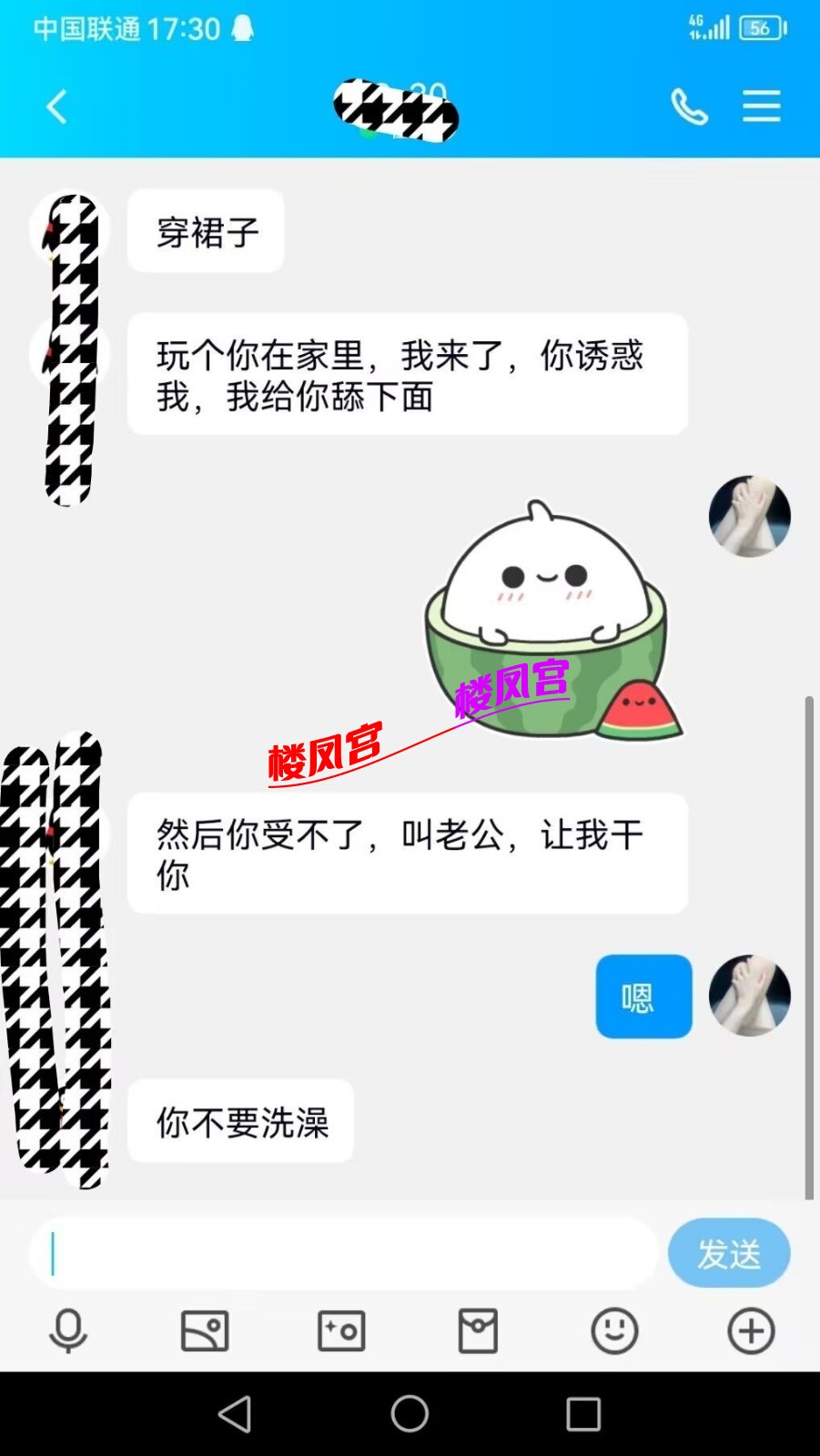Open the red packet option
820x1456 pixels.
coord(478,1331)
